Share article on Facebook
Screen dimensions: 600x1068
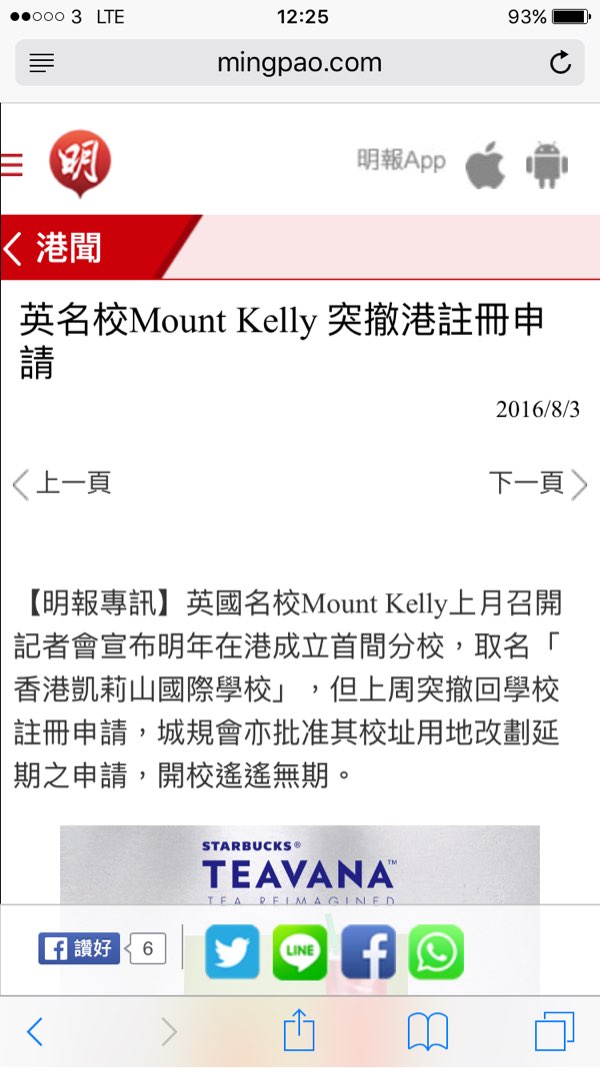click(368, 952)
